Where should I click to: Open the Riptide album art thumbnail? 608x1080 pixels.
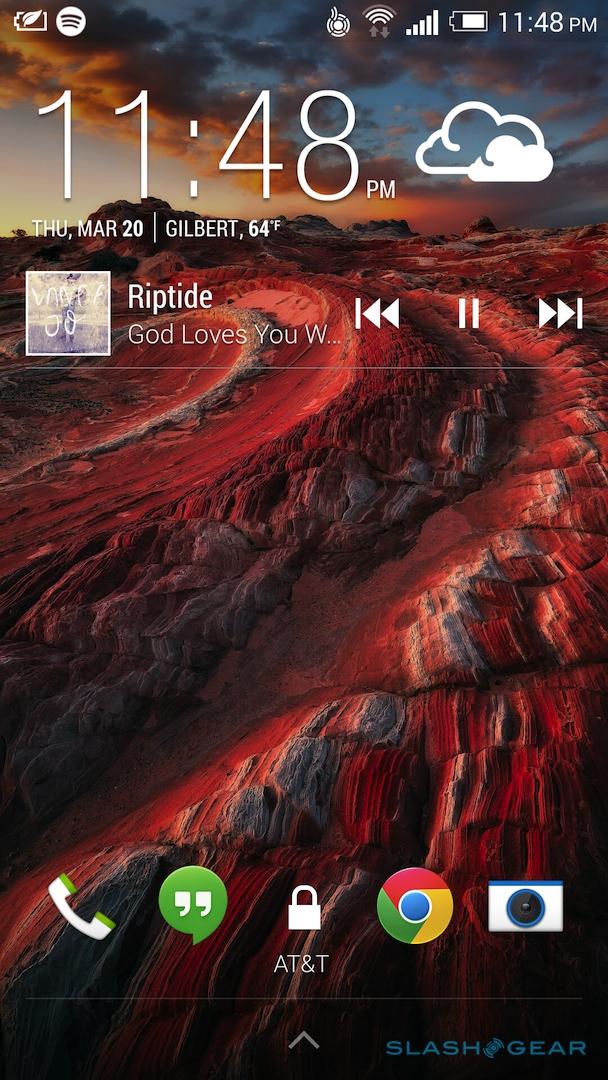point(68,313)
